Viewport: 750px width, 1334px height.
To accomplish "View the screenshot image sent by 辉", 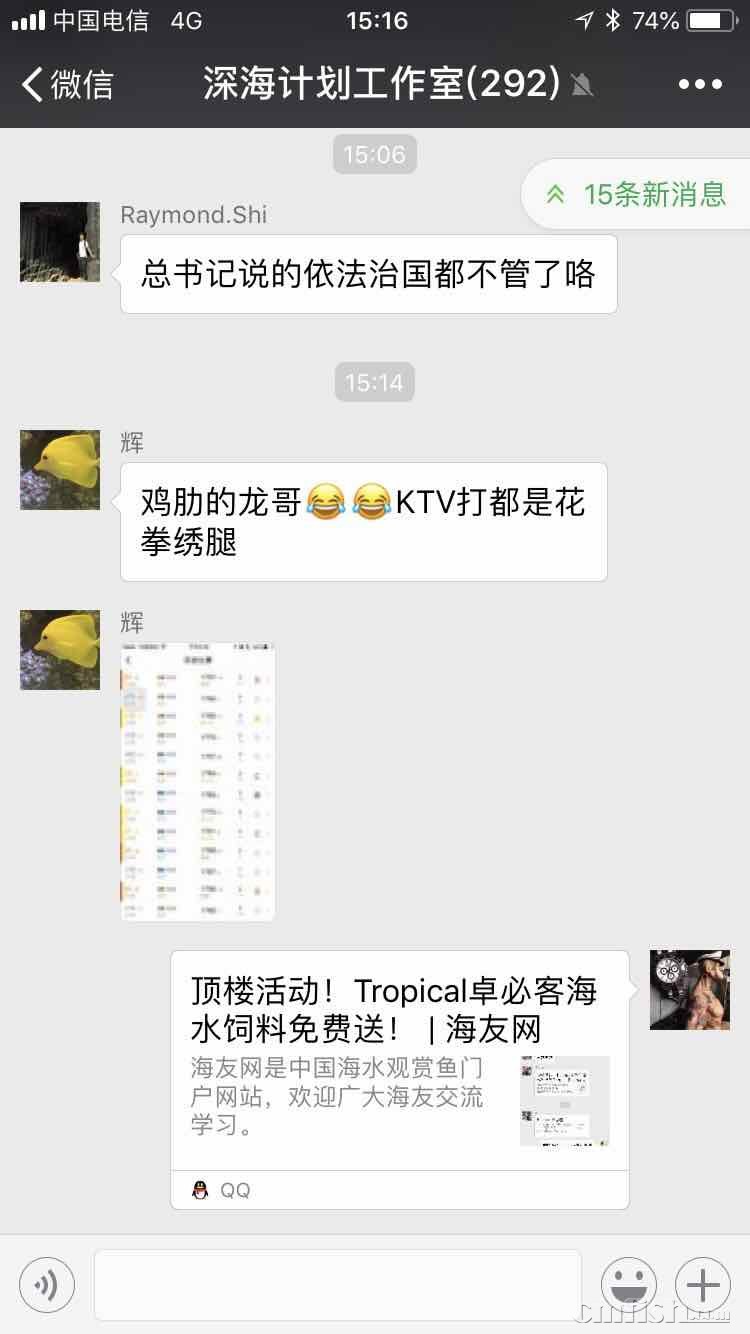I will pos(197,782).
